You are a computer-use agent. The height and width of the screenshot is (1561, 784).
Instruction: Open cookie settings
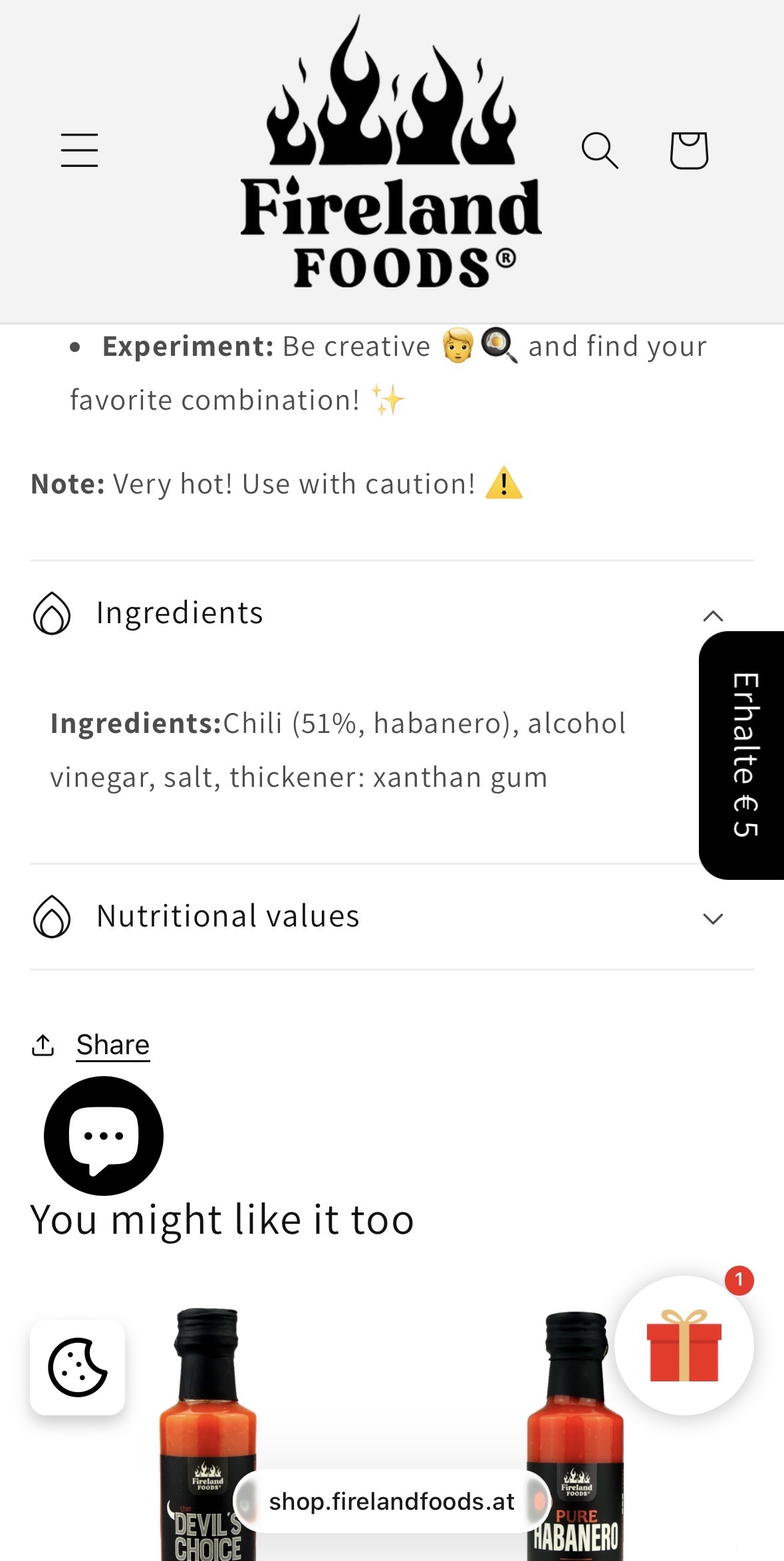tap(78, 1367)
